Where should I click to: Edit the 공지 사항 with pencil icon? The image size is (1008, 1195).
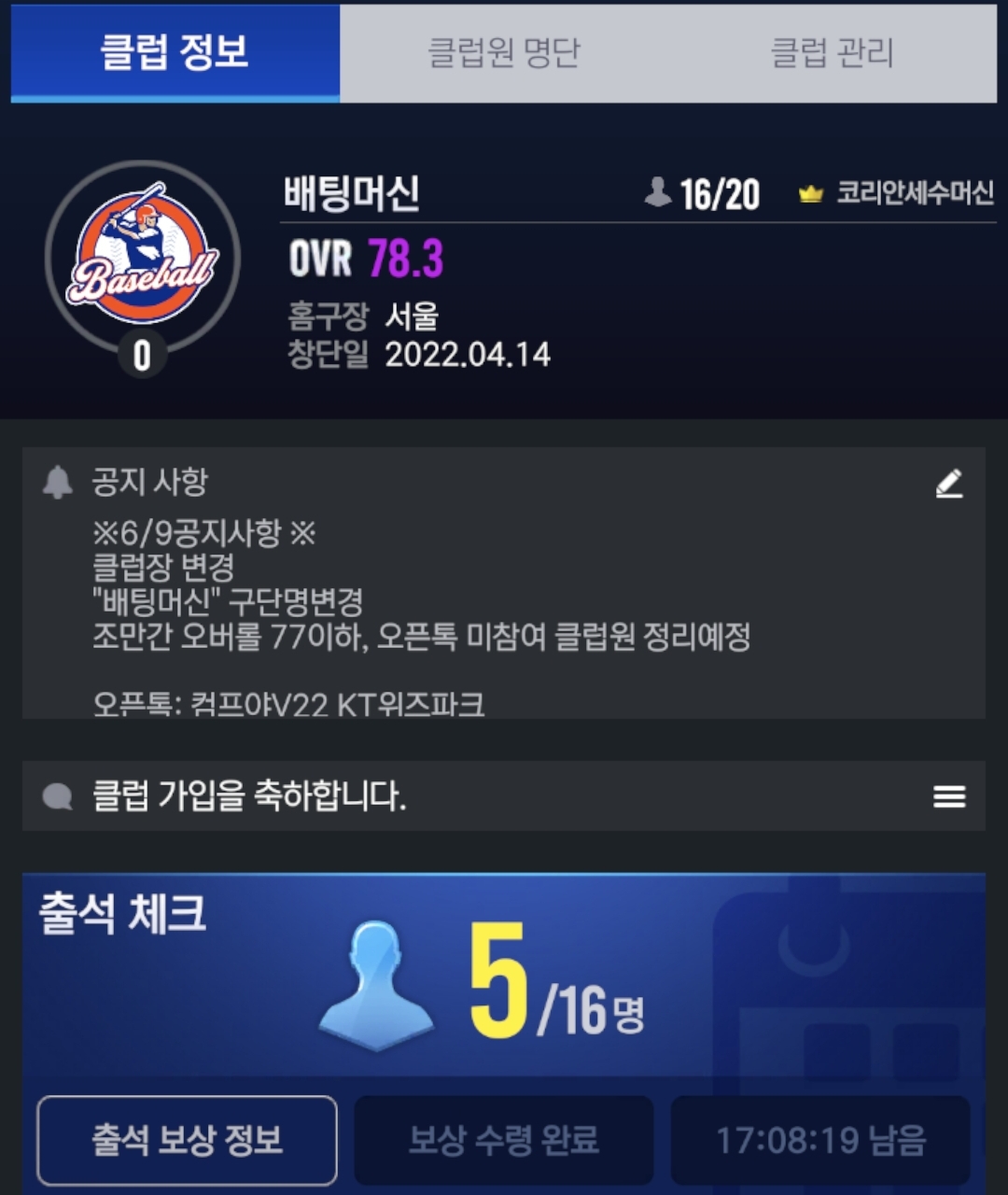coord(949,484)
